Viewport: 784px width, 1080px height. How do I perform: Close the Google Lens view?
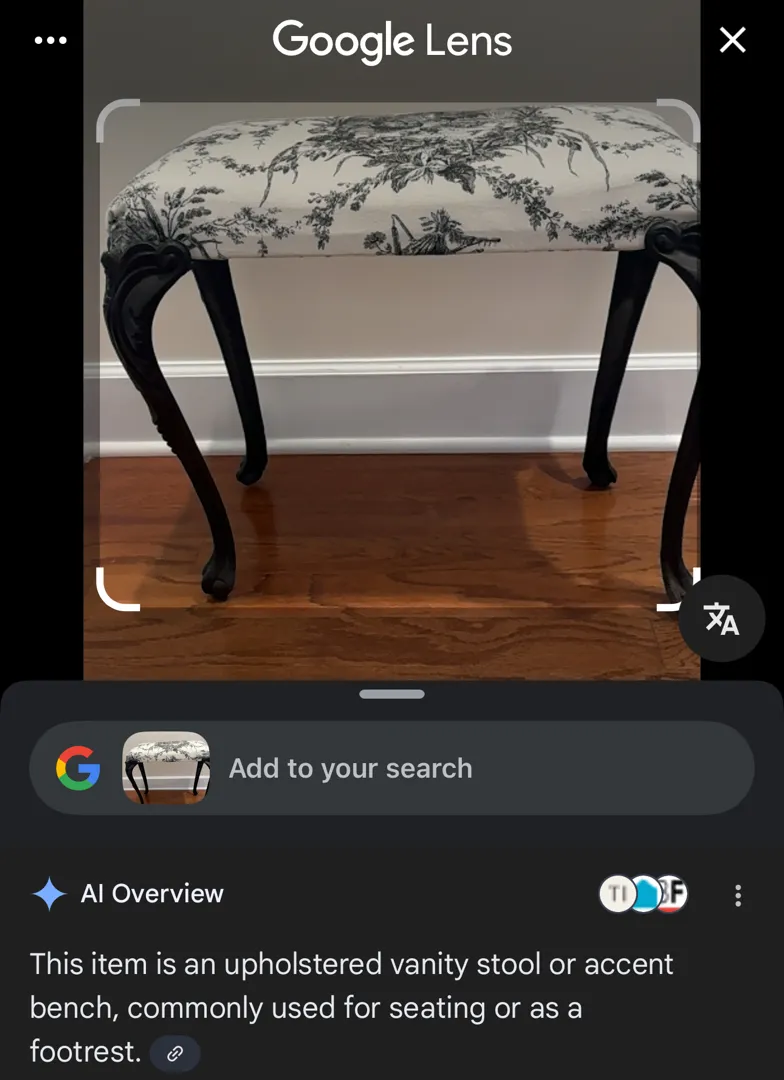[733, 40]
